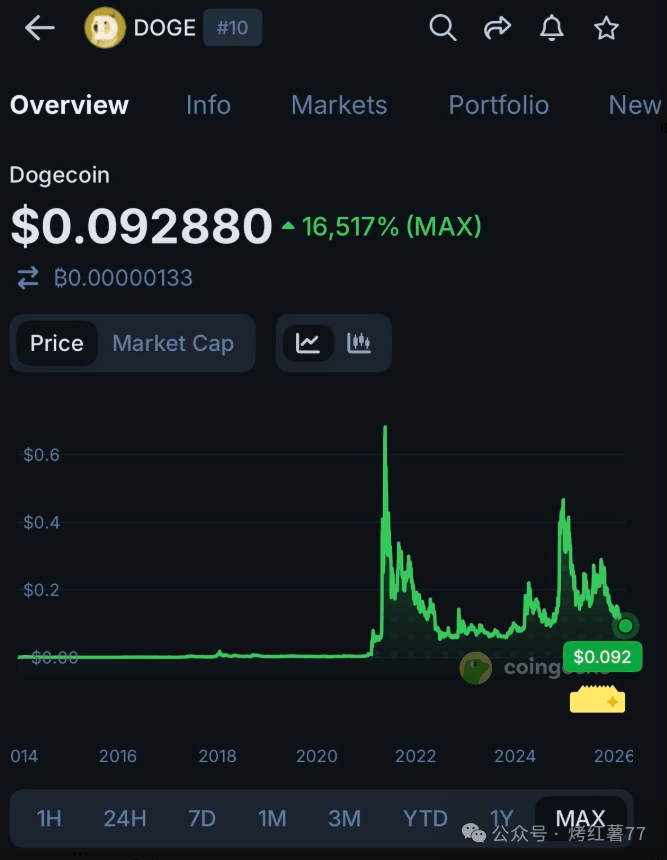Choose the 24H time range

125,819
